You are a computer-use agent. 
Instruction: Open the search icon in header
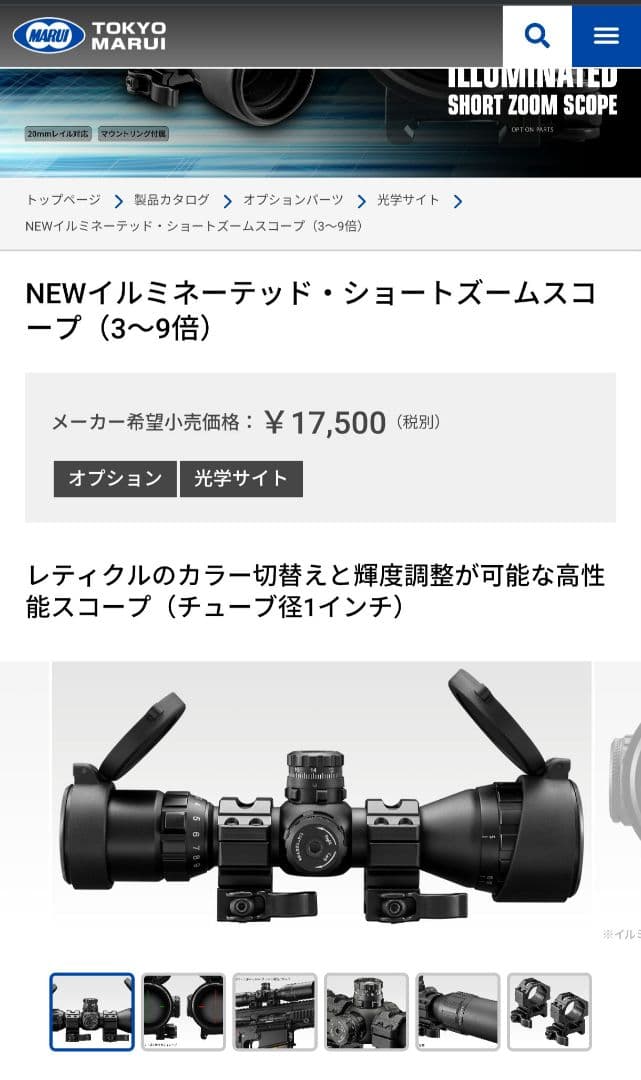click(x=537, y=36)
